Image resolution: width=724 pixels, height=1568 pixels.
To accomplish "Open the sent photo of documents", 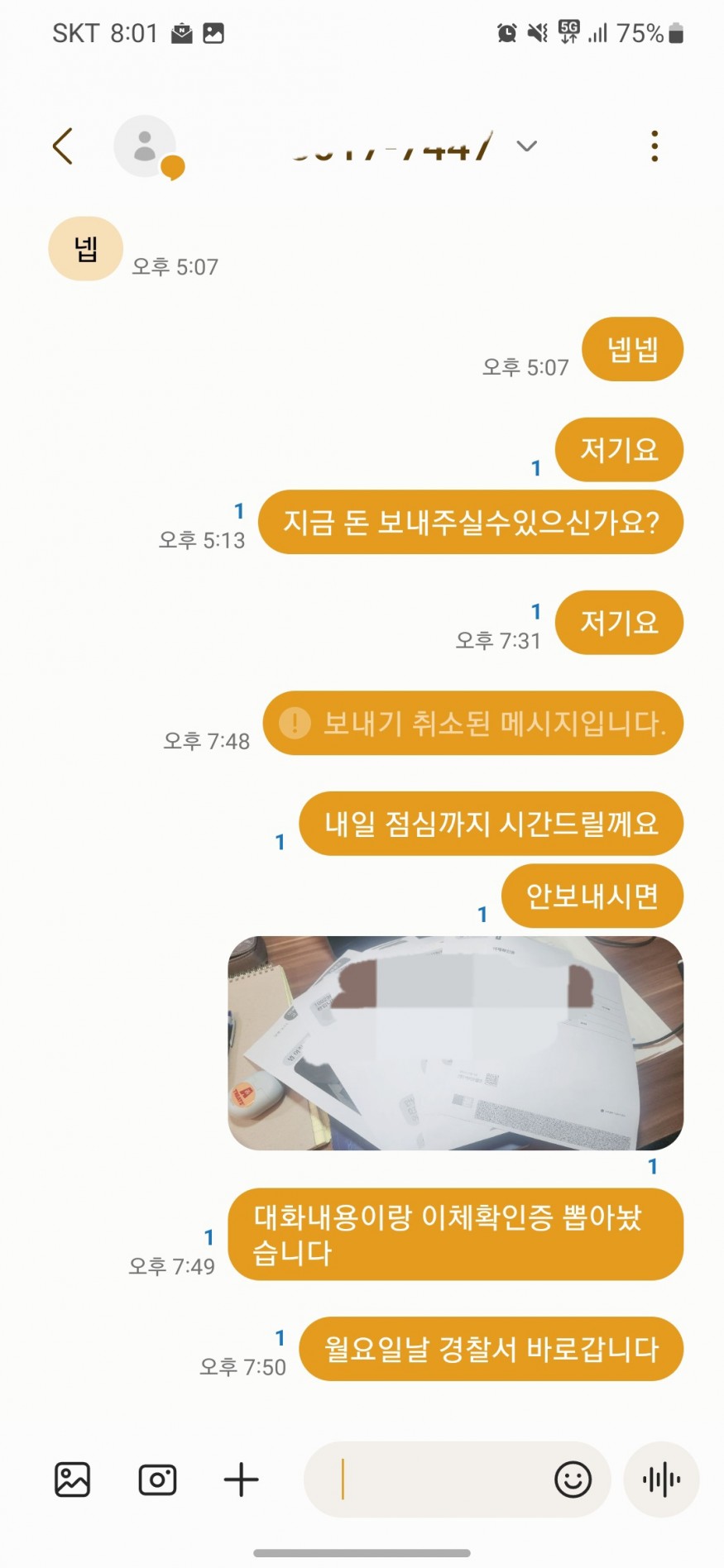I will 455,1043.
